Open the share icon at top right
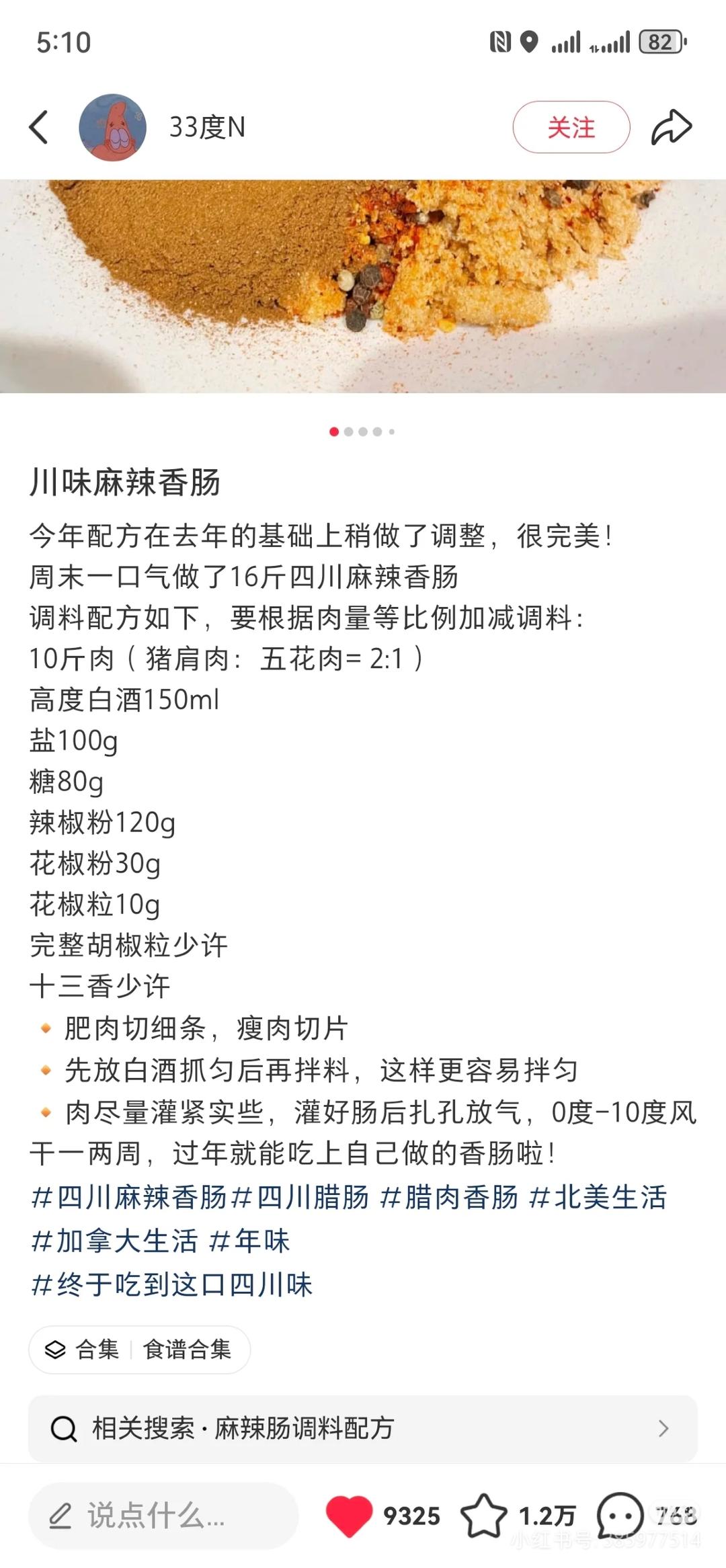This screenshot has height=1568, width=726. coord(674,126)
